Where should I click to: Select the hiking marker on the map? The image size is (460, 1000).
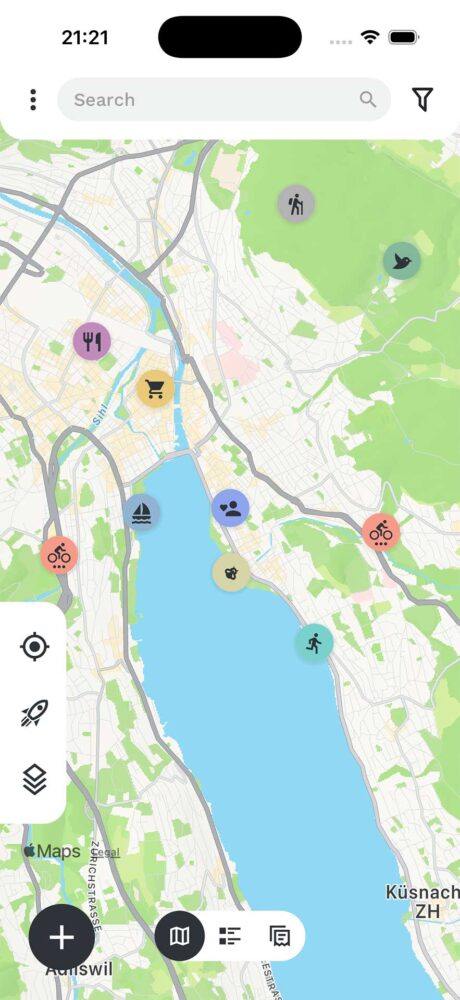(x=295, y=204)
